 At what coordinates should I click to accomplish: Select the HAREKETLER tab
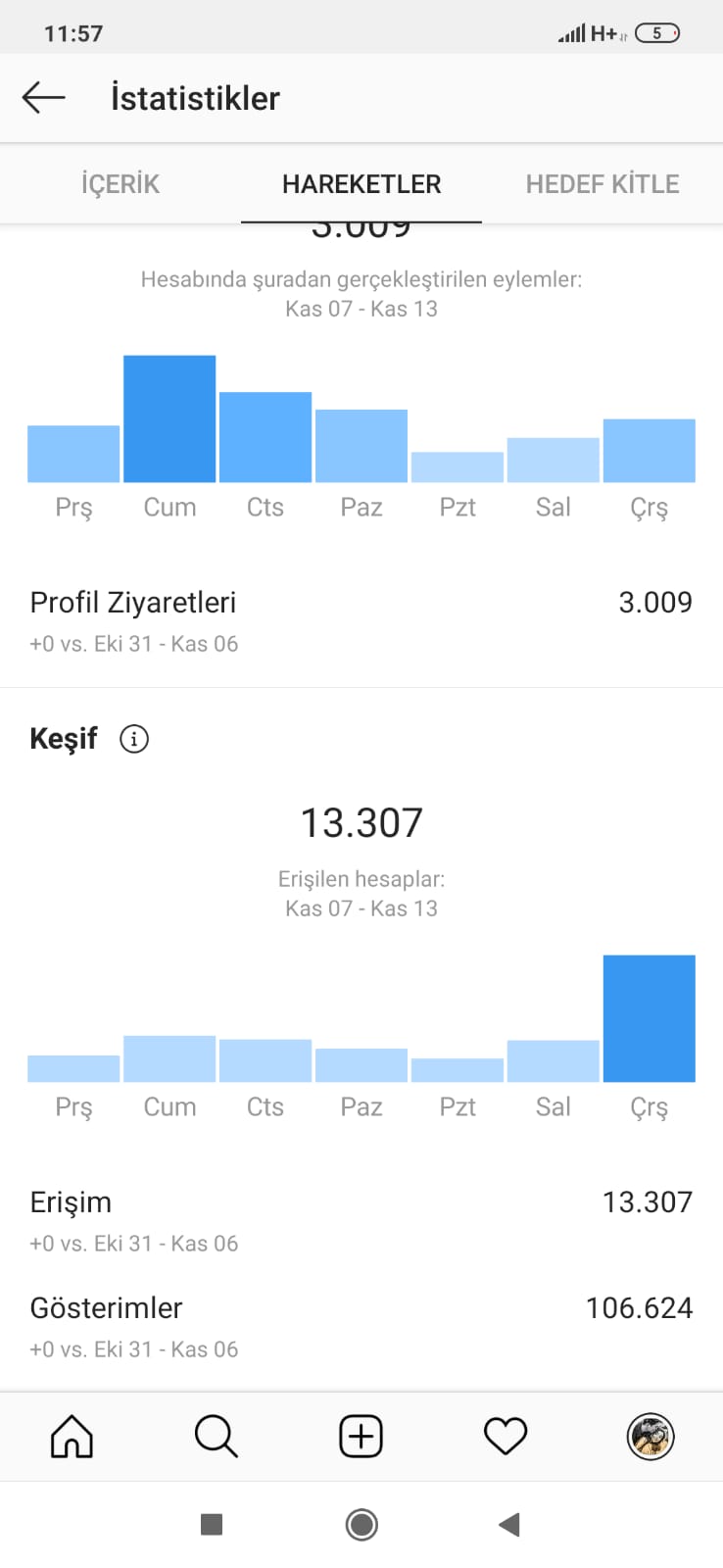point(361,184)
